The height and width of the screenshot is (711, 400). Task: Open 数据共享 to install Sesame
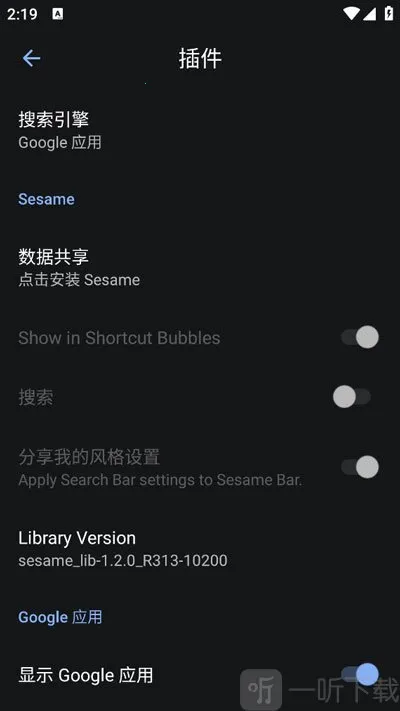tap(200, 268)
